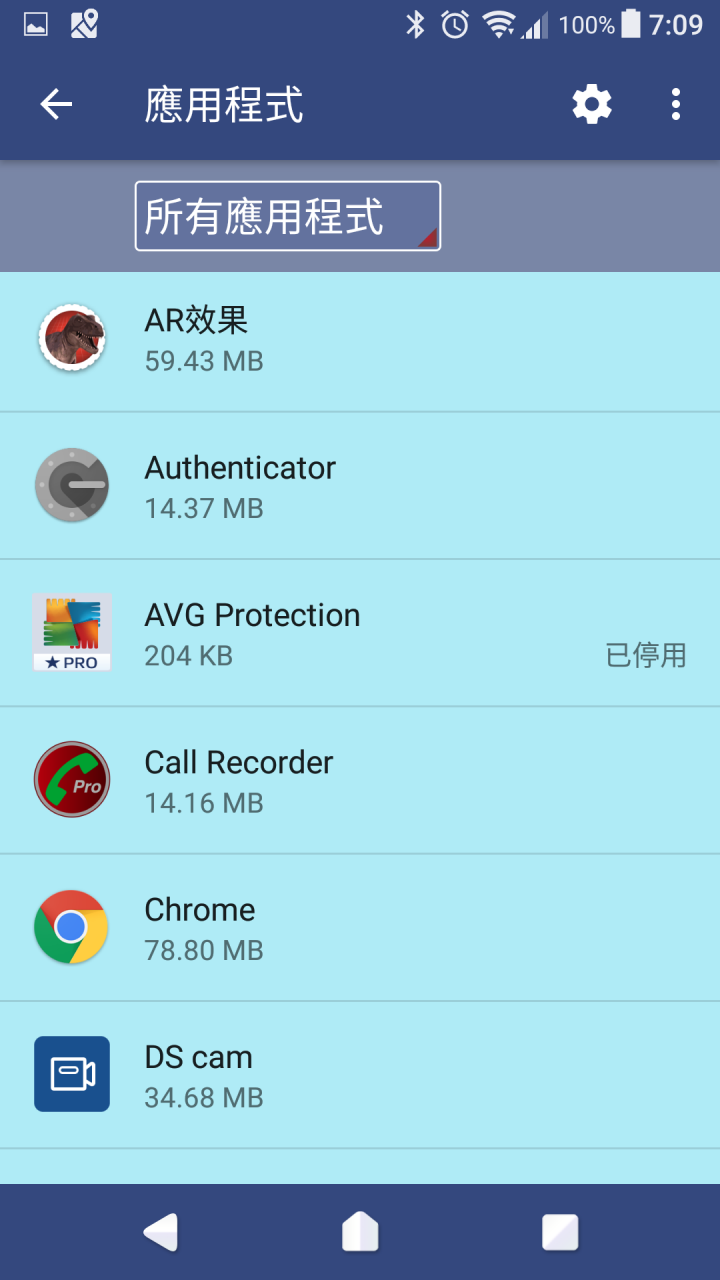Open the Authenticator app entry
Viewport: 720px width, 1280px height.
(x=360, y=486)
